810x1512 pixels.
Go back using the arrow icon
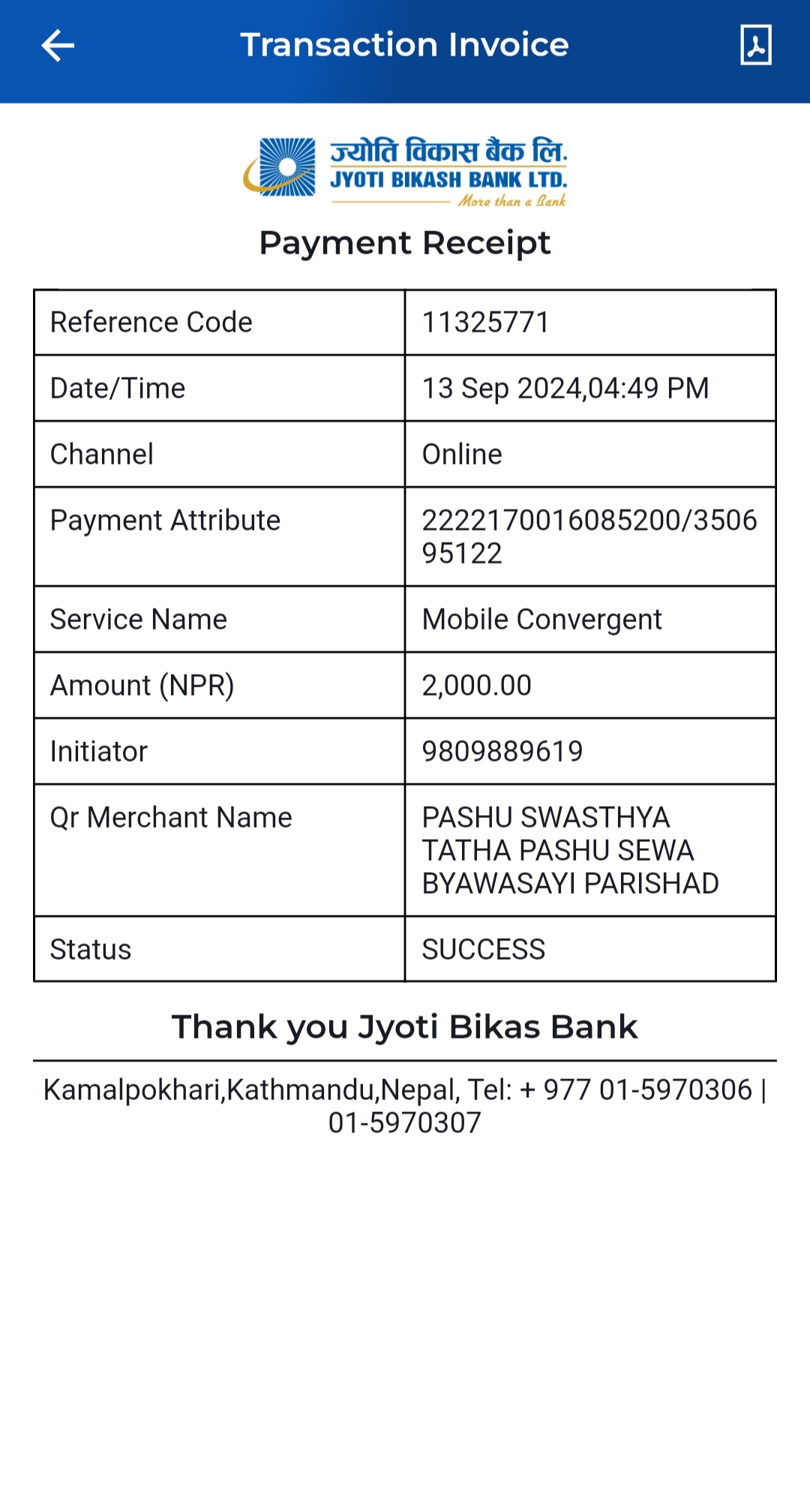click(58, 46)
